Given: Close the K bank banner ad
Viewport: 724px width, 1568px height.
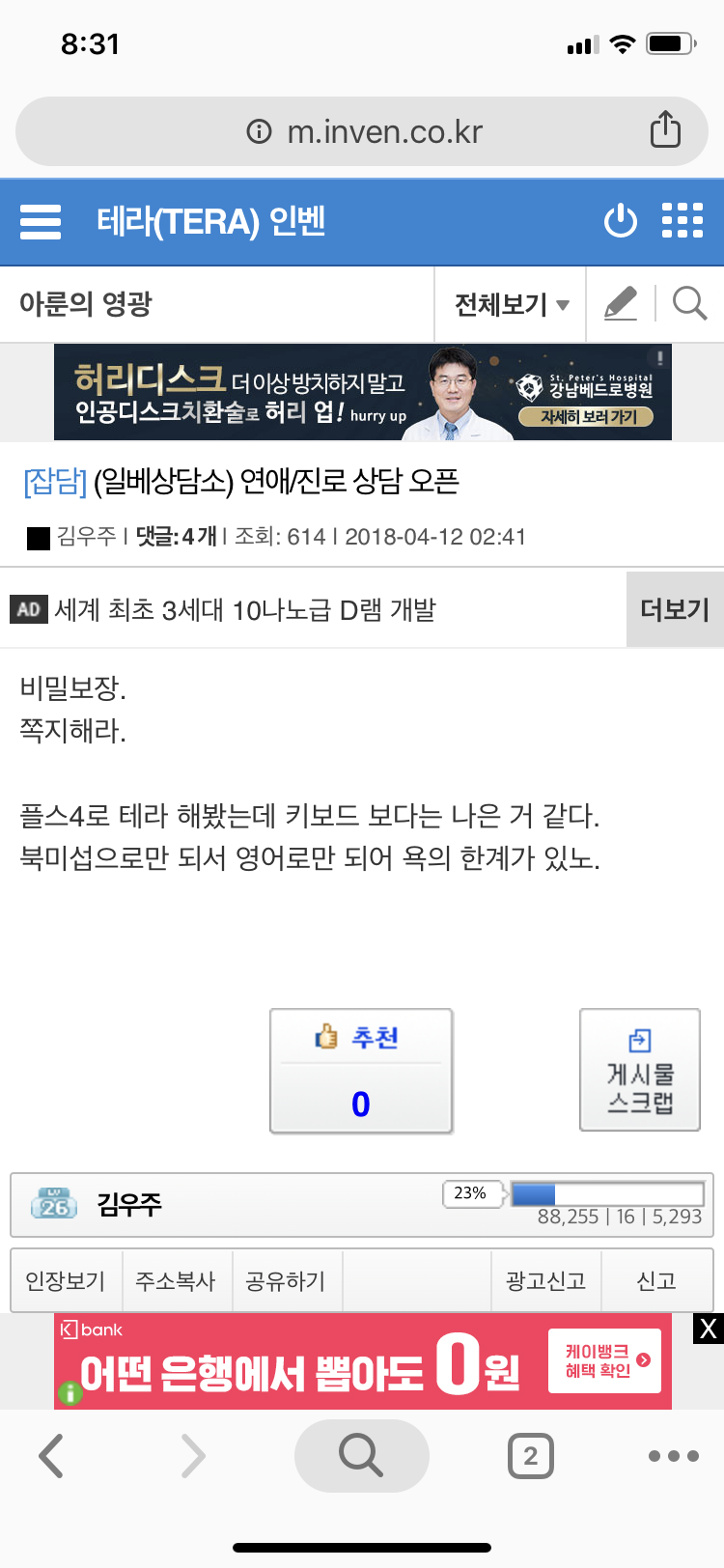Looking at the screenshot, I should (x=708, y=1329).
